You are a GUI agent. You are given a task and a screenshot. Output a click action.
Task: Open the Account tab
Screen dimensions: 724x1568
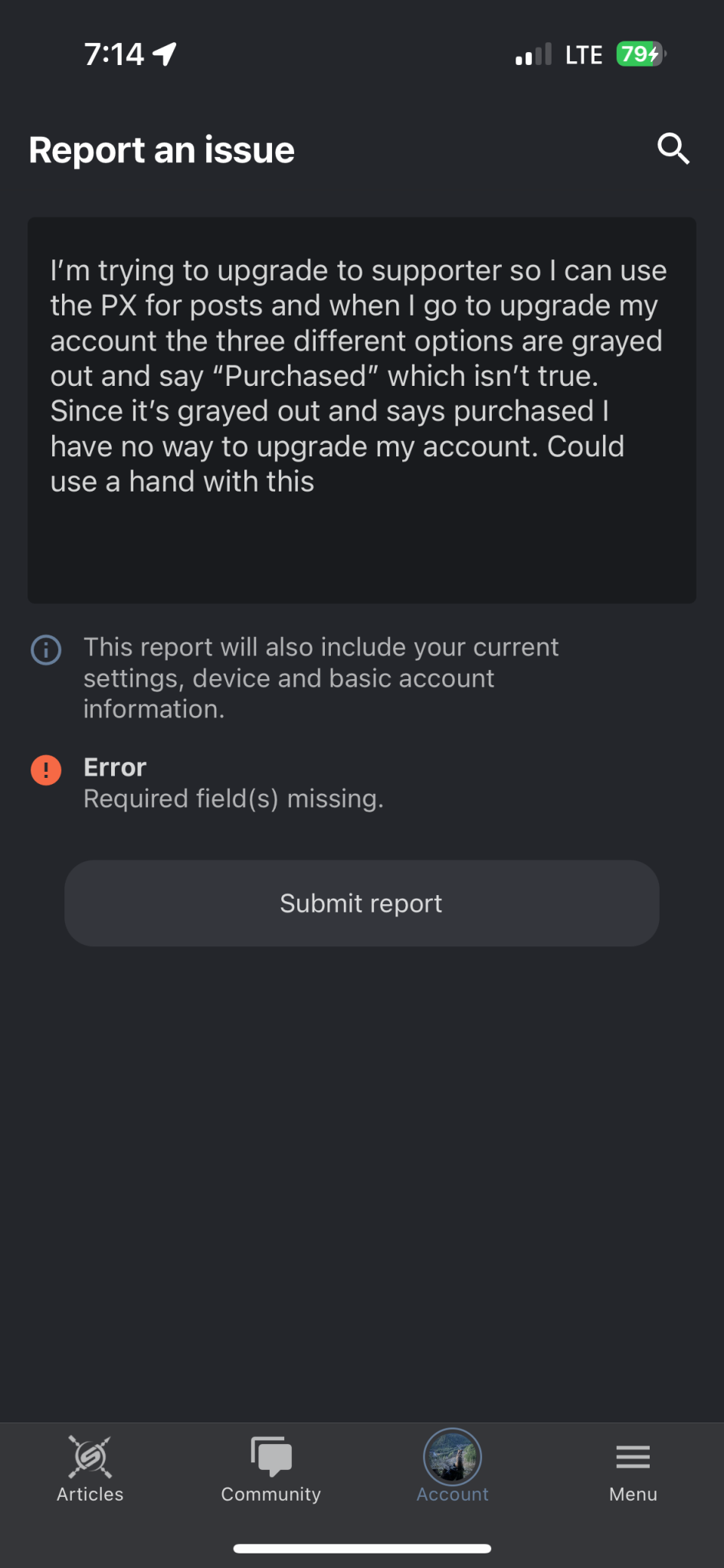tap(453, 1467)
